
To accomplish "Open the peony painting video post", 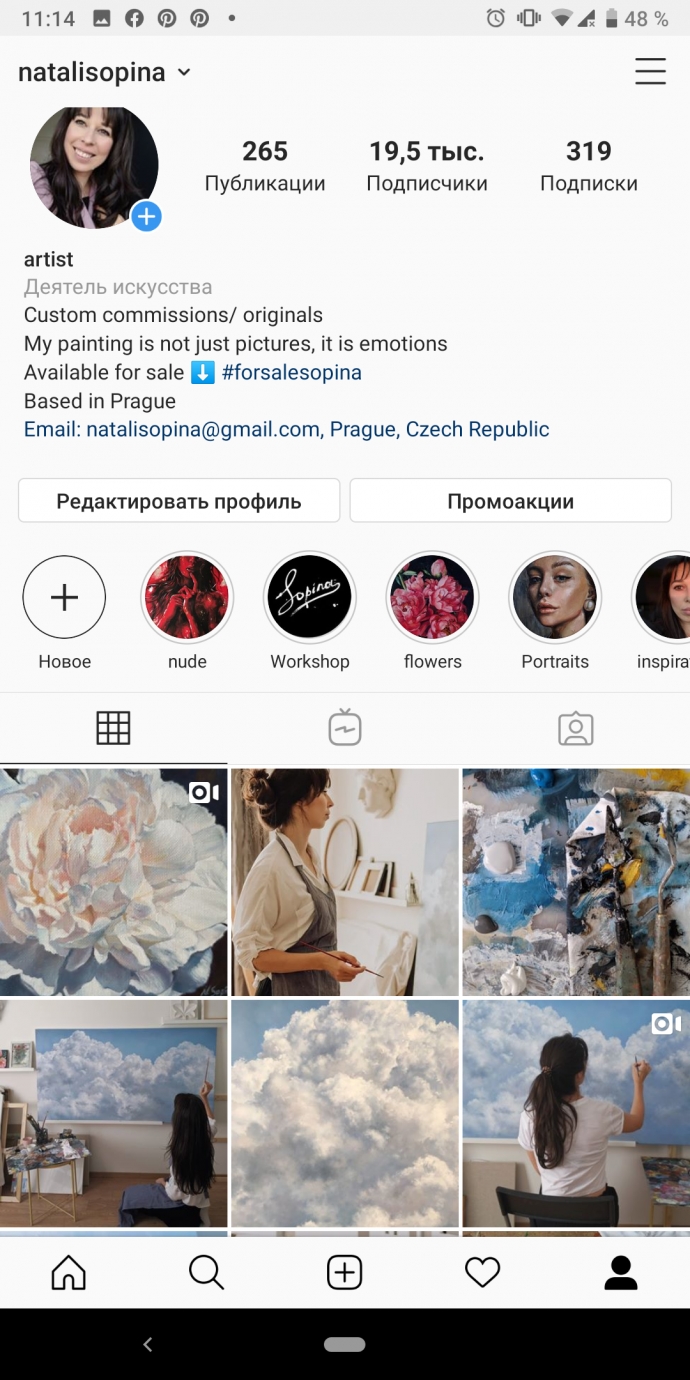I will [113, 882].
